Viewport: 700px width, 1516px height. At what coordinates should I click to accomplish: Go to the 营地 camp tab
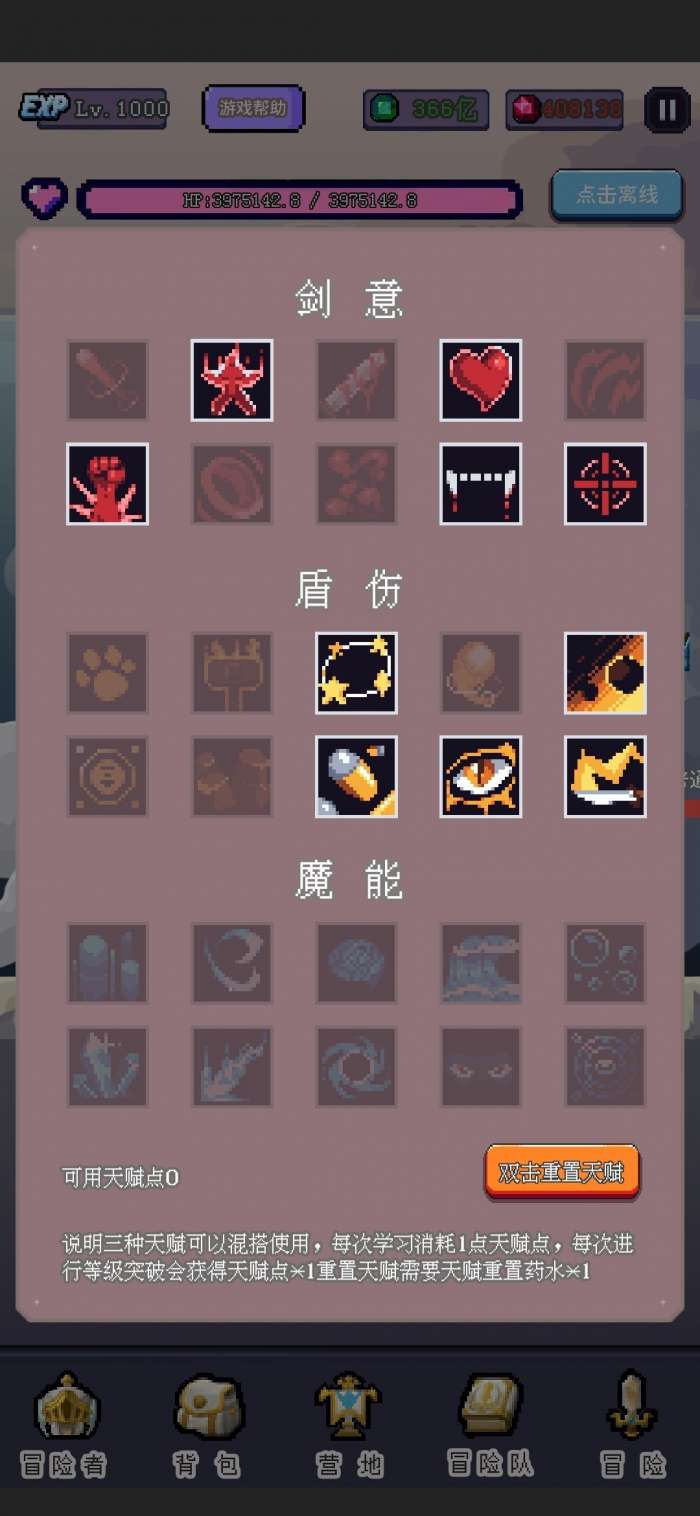tap(349, 1425)
